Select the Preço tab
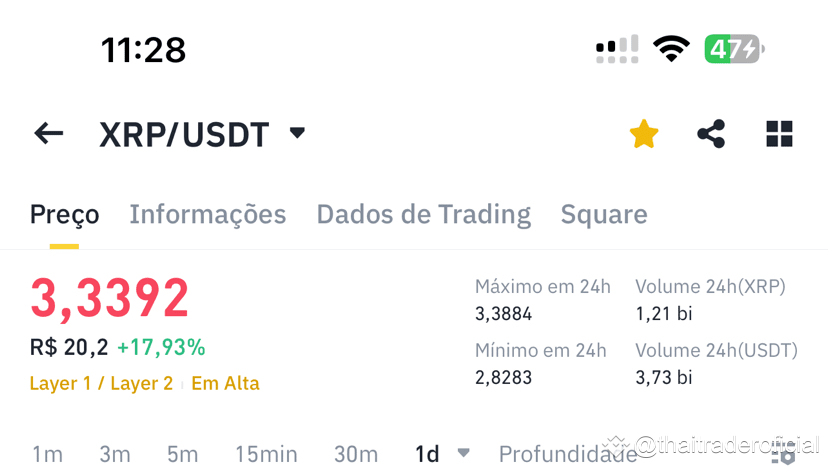The image size is (828, 467). pyautogui.click(x=65, y=214)
